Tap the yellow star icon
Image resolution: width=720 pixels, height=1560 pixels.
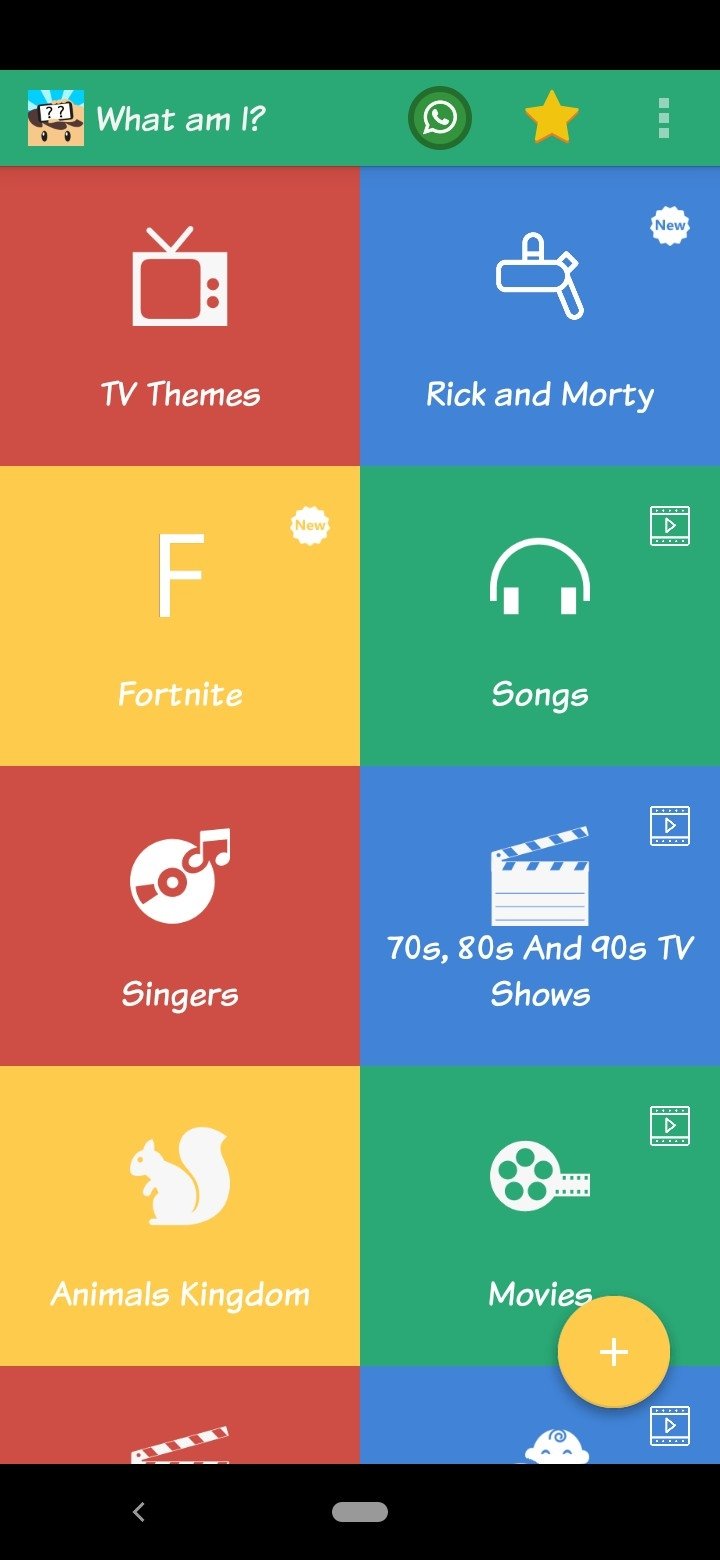click(x=552, y=118)
